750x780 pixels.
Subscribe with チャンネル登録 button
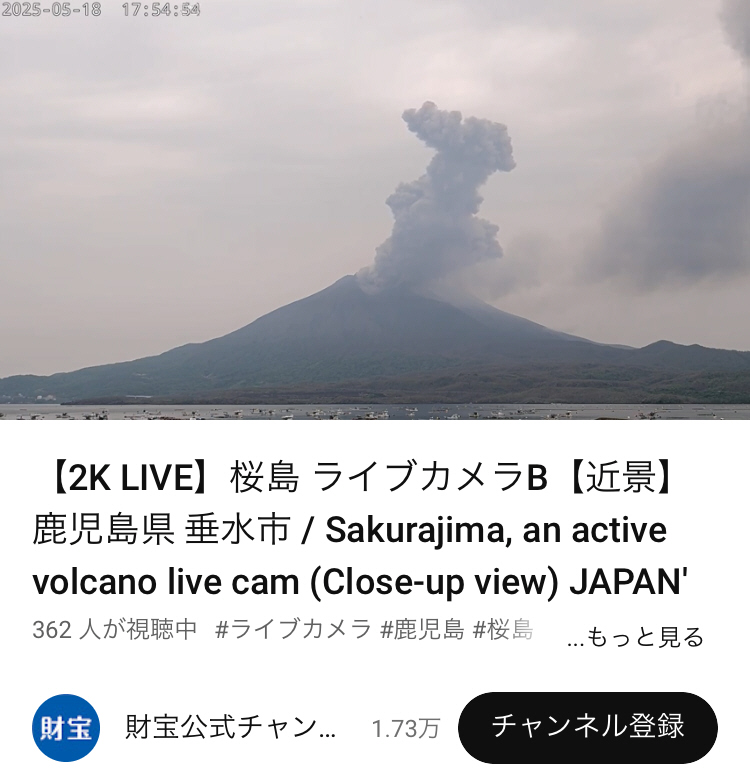pos(588,727)
